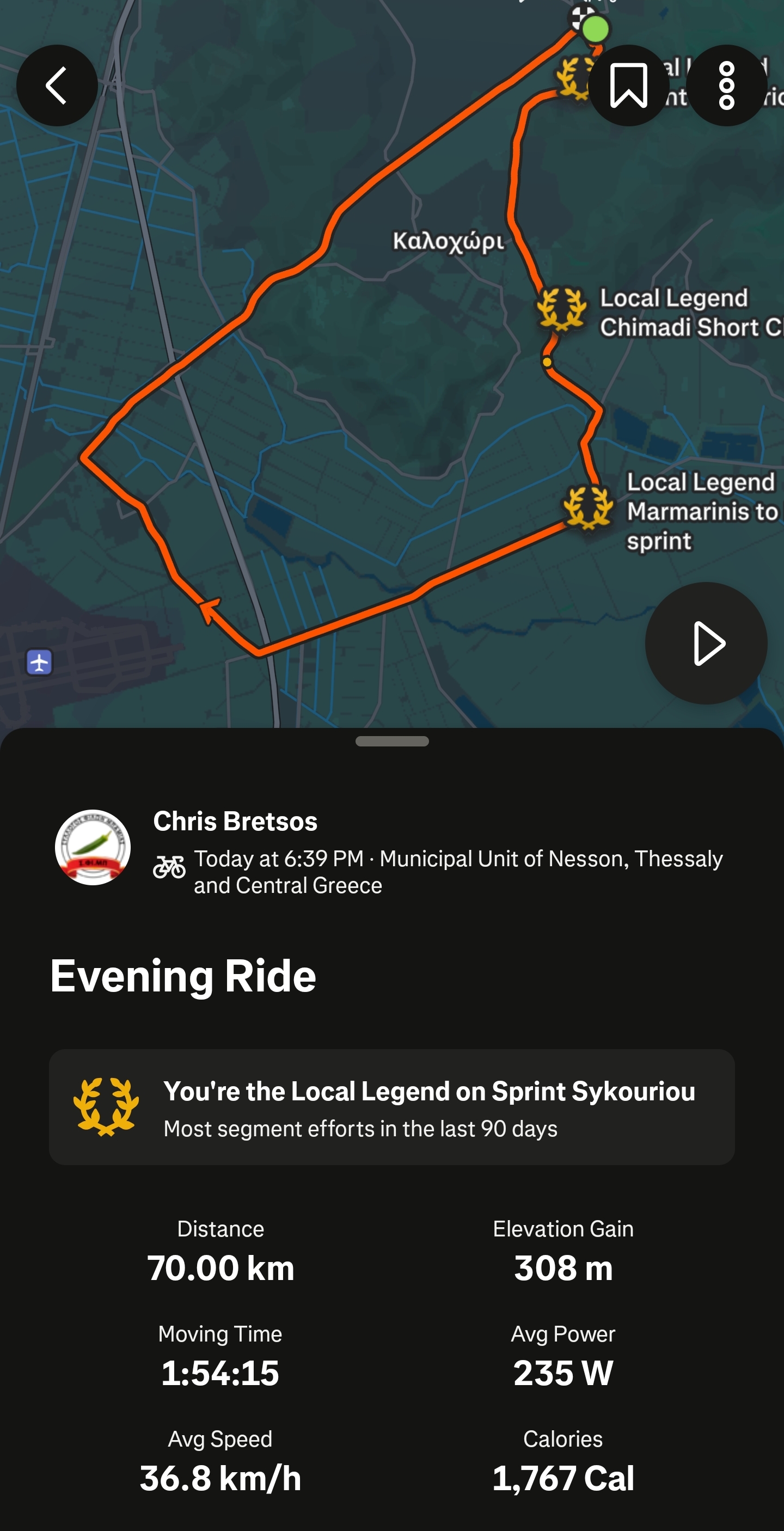The image size is (784, 1531).
Task: Open the three-dot overflow menu
Action: [726, 85]
